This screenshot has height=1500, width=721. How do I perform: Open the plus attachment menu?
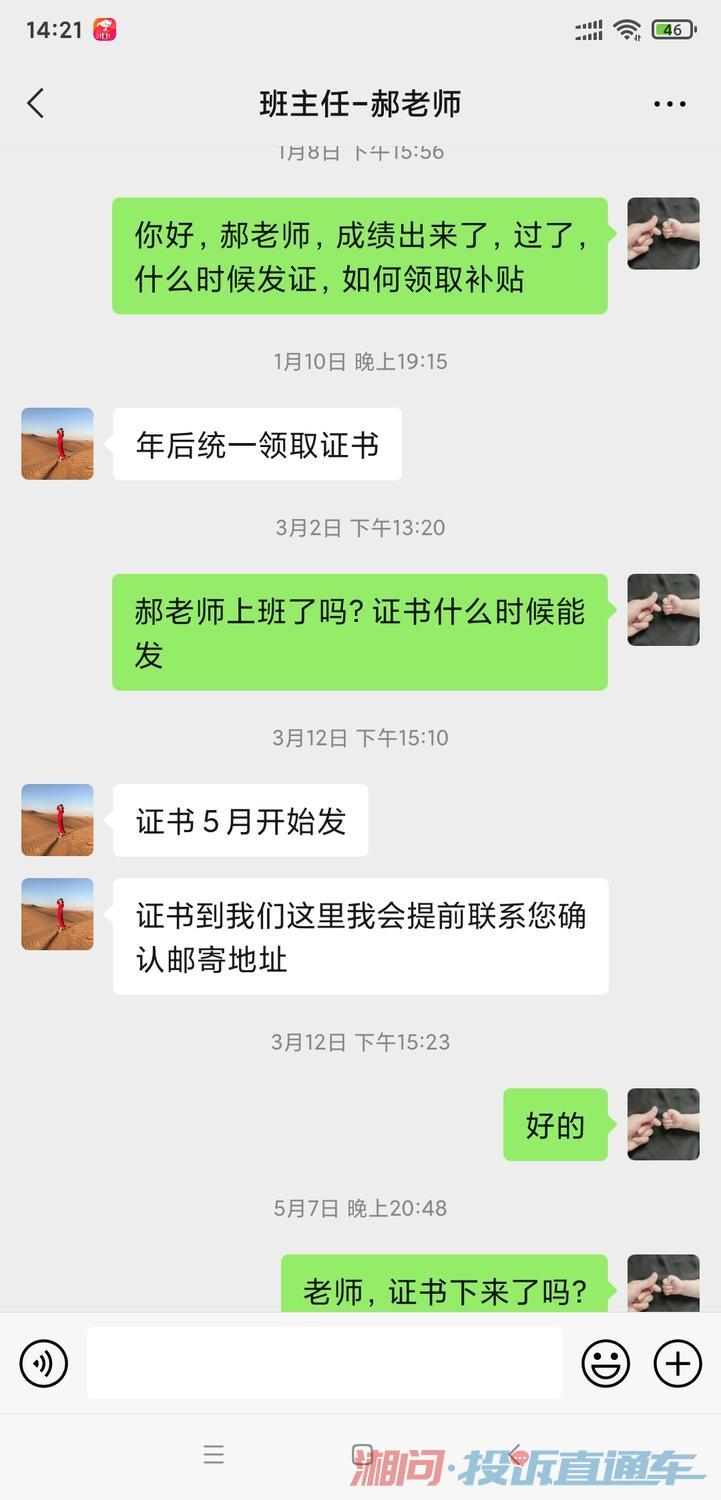tap(677, 1363)
